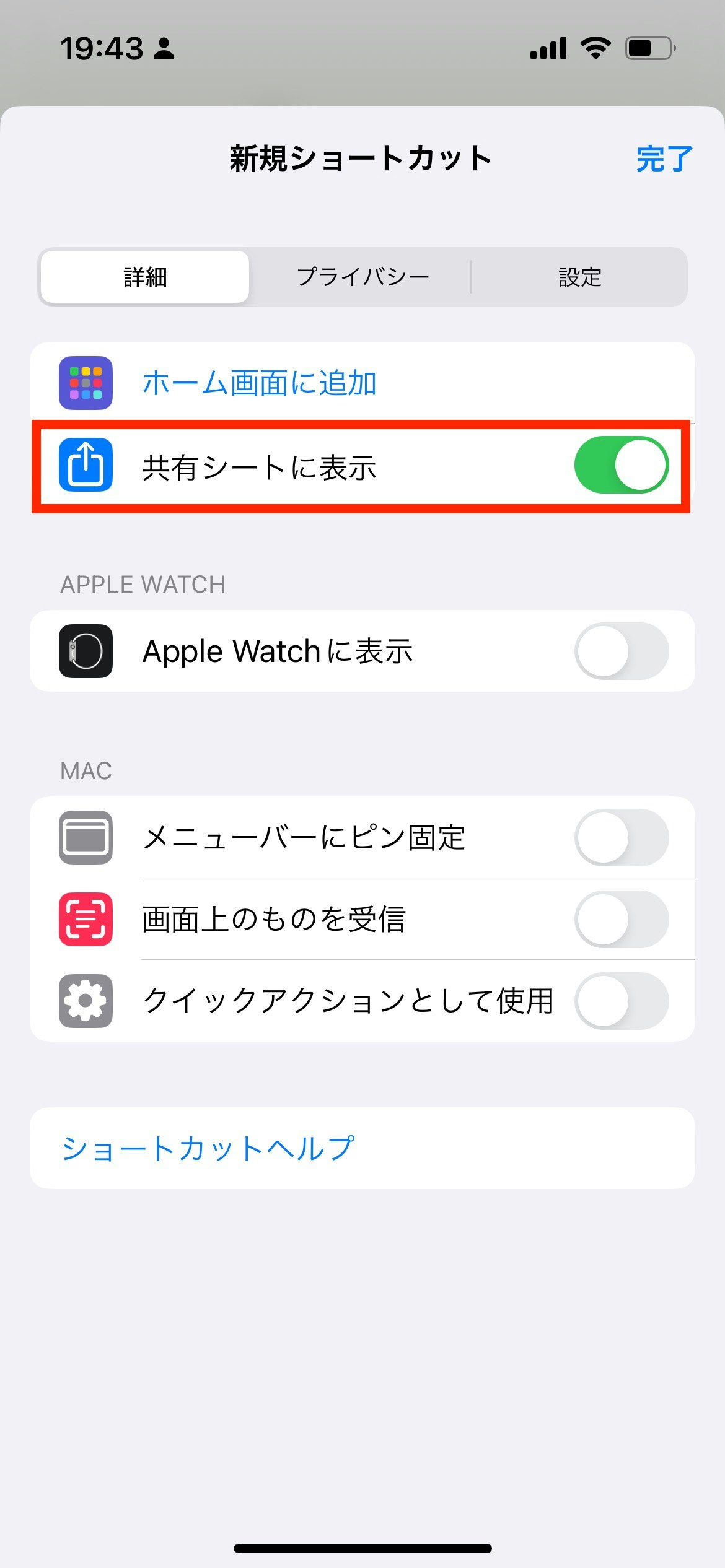Switch to the 設定 tab

tap(579, 277)
